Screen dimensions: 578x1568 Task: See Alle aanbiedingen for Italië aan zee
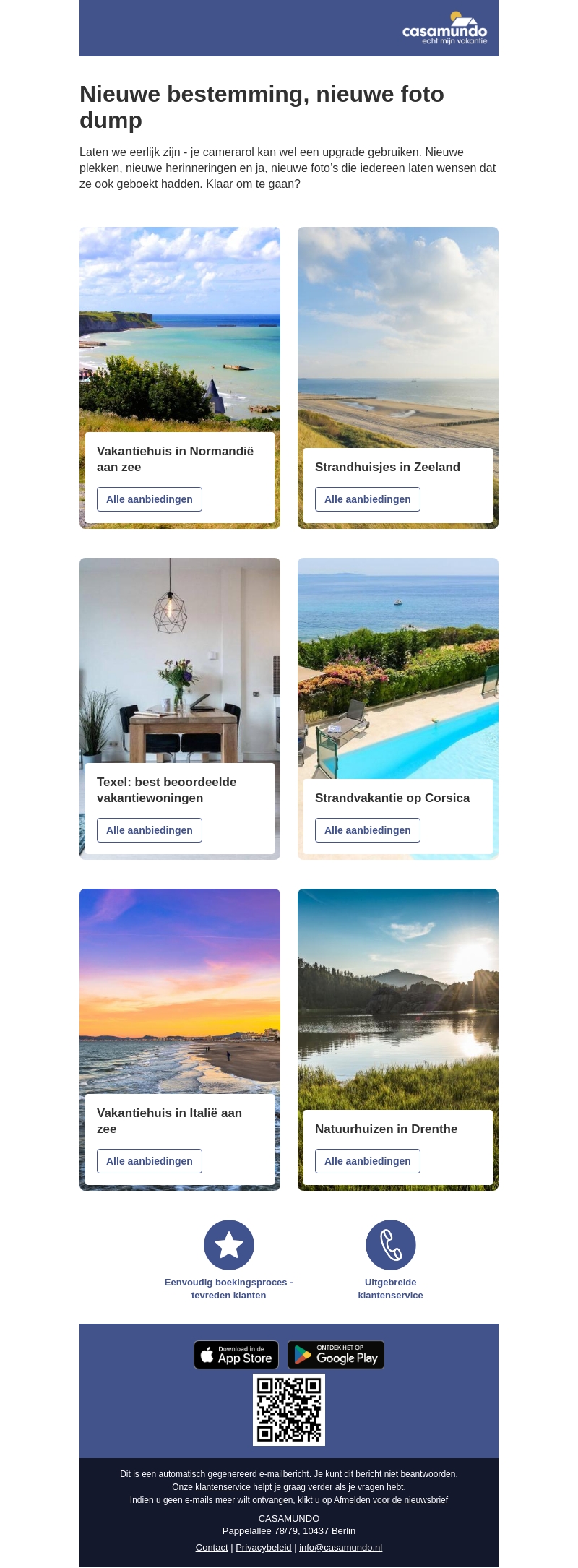click(150, 1161)
